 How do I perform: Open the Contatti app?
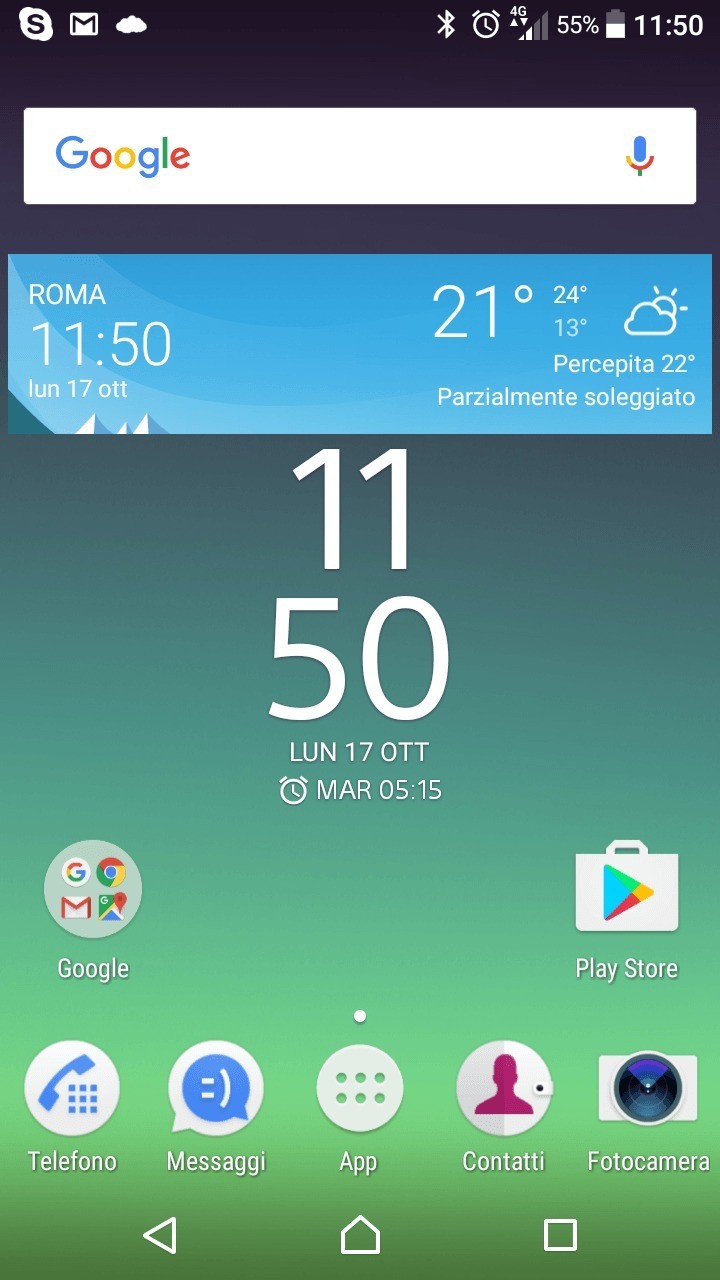tap(503, 1088)
